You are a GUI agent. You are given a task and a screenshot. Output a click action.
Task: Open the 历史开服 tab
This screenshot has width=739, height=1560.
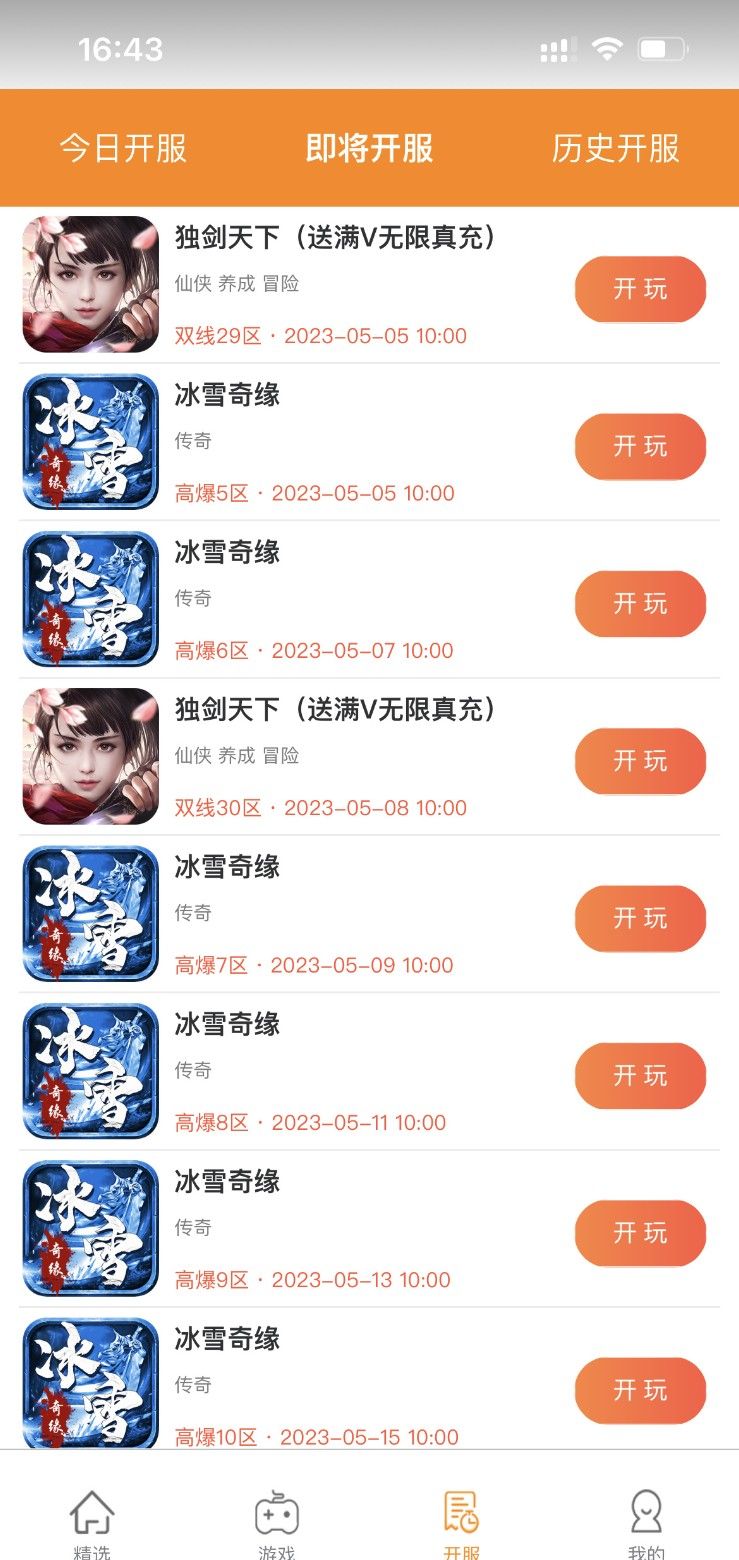point(616,146)
